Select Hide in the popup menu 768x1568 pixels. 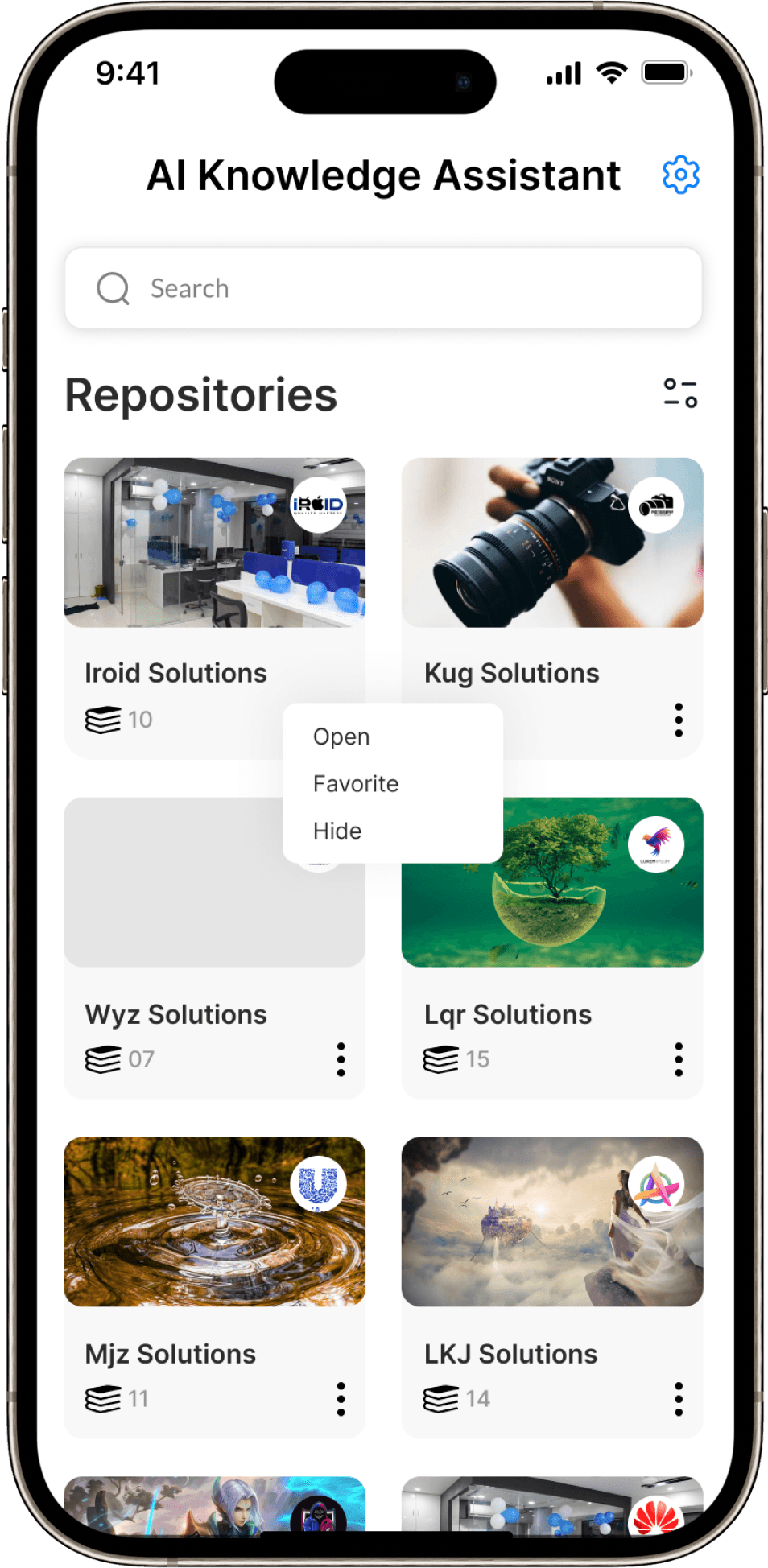(337, 831)
